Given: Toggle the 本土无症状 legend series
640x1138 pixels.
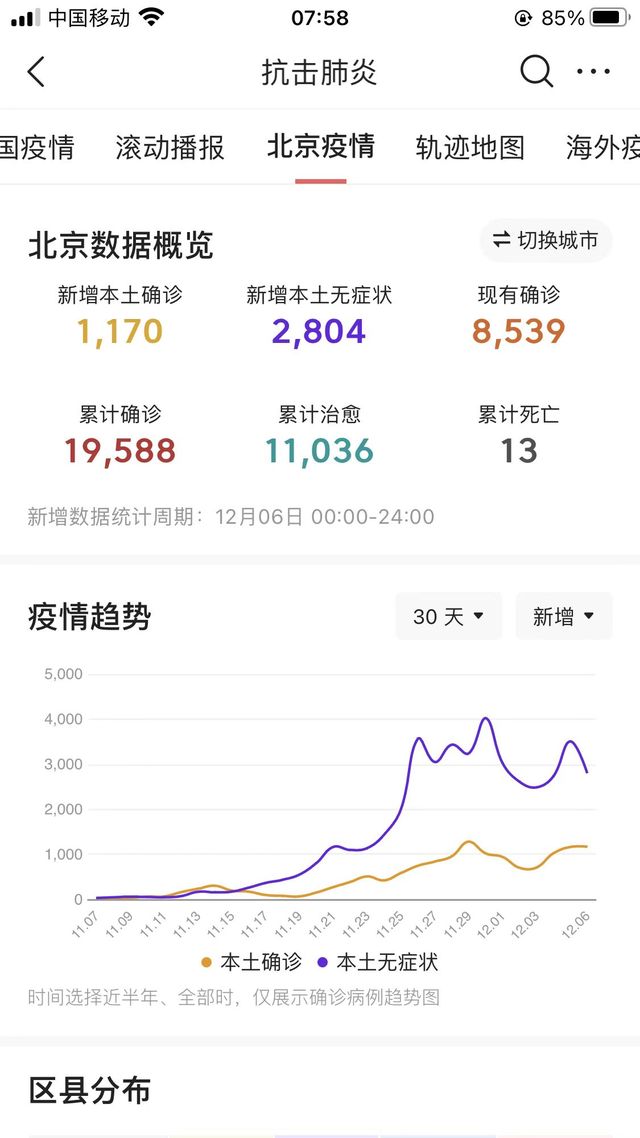Looking at the screenshot, I should pyautogui.click(x=378, y=963).
